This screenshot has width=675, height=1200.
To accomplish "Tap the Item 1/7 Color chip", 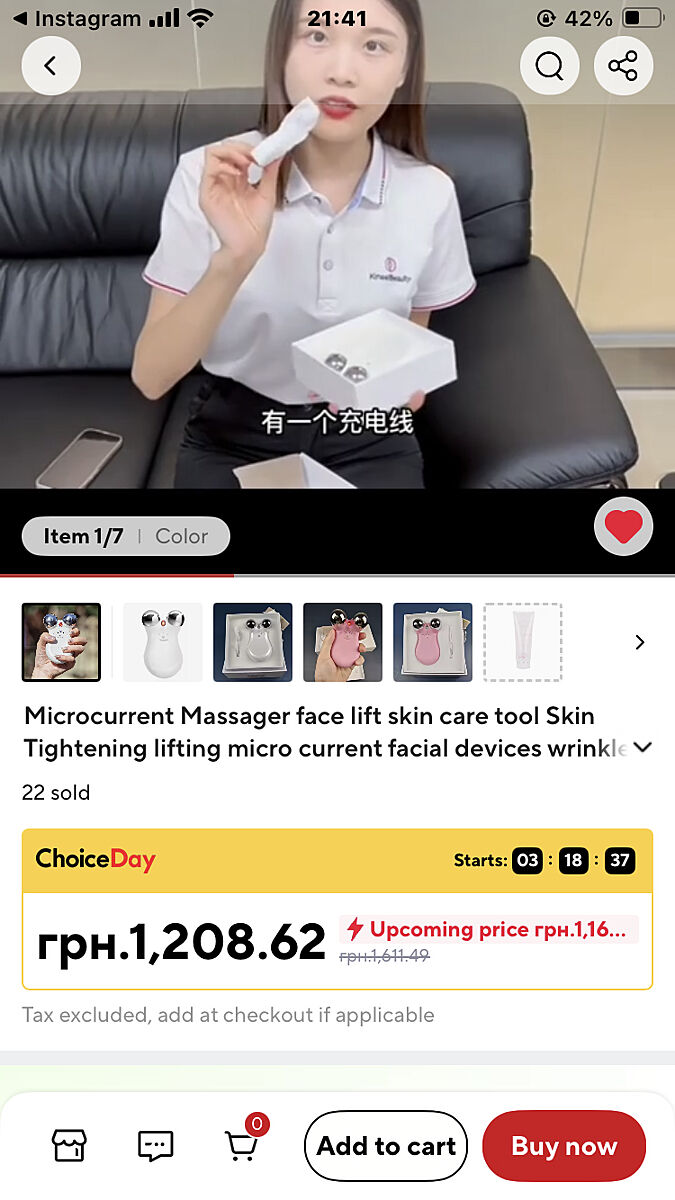I will [x=125, y=536].
